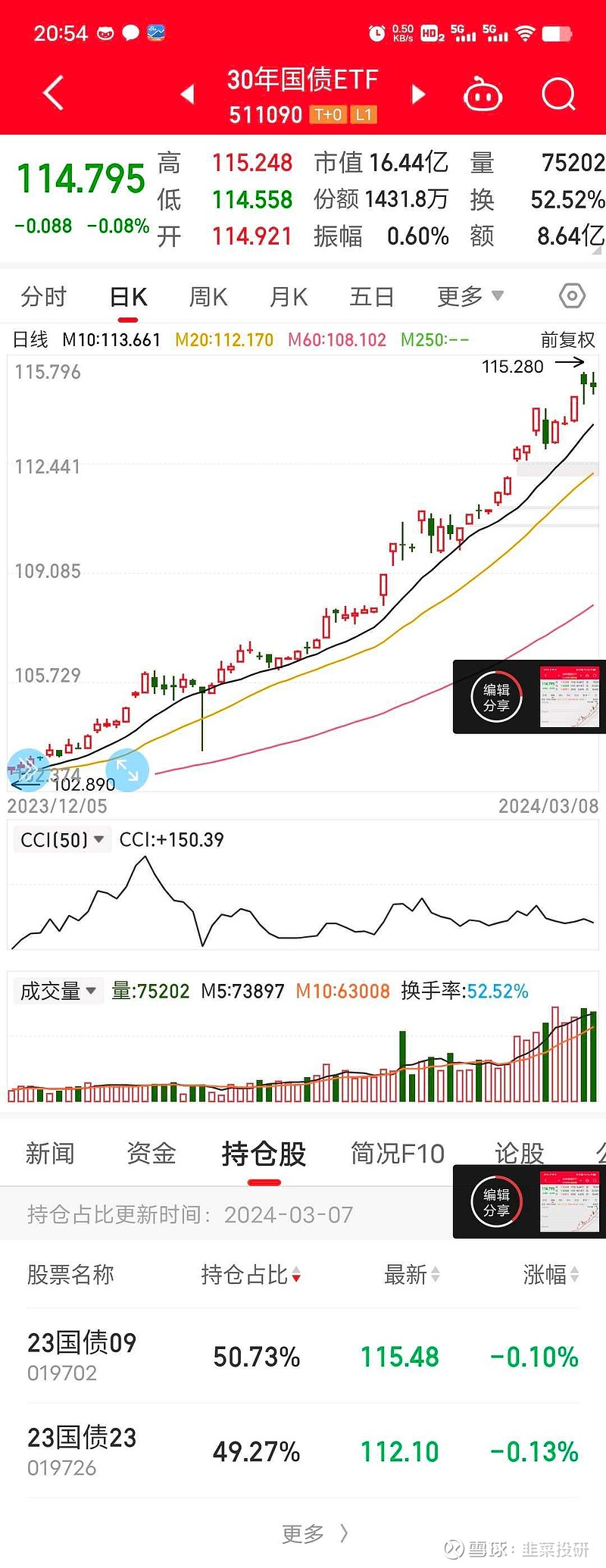Tap the back arrow to exit the stock page
606x1568 pixels.
(x=52, y=92)
